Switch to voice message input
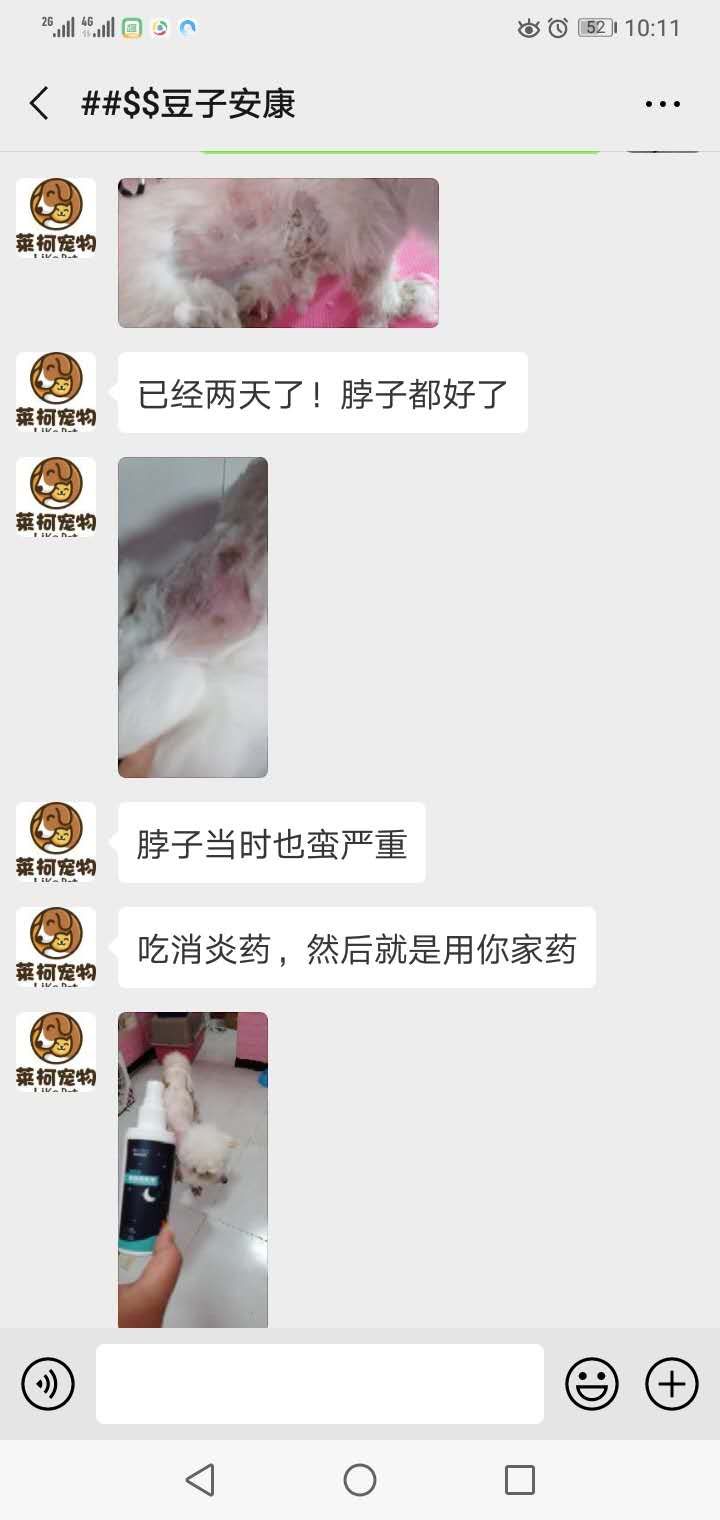The image size is (720, 1520). tap(48, 1384)
